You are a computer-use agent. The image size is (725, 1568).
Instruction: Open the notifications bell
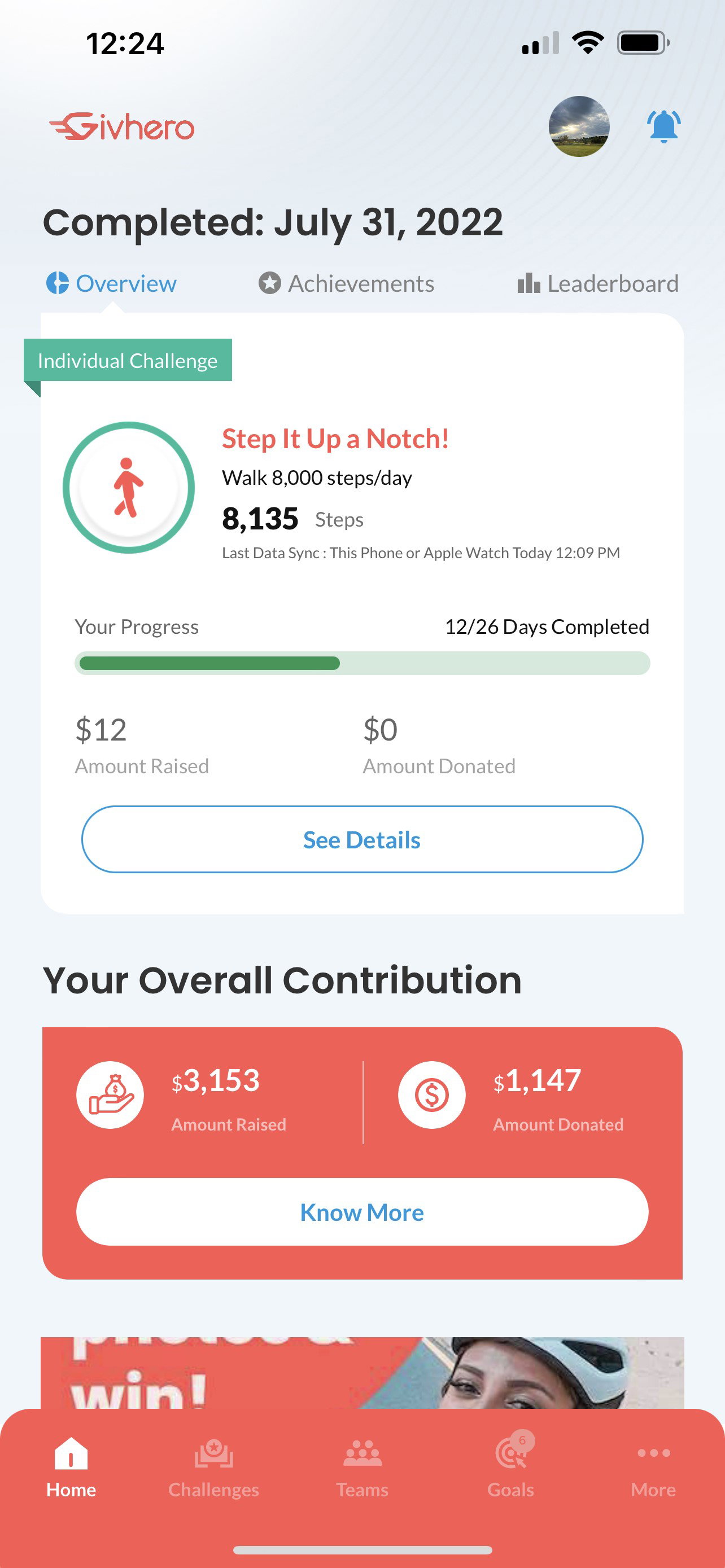tap(663, 126)
